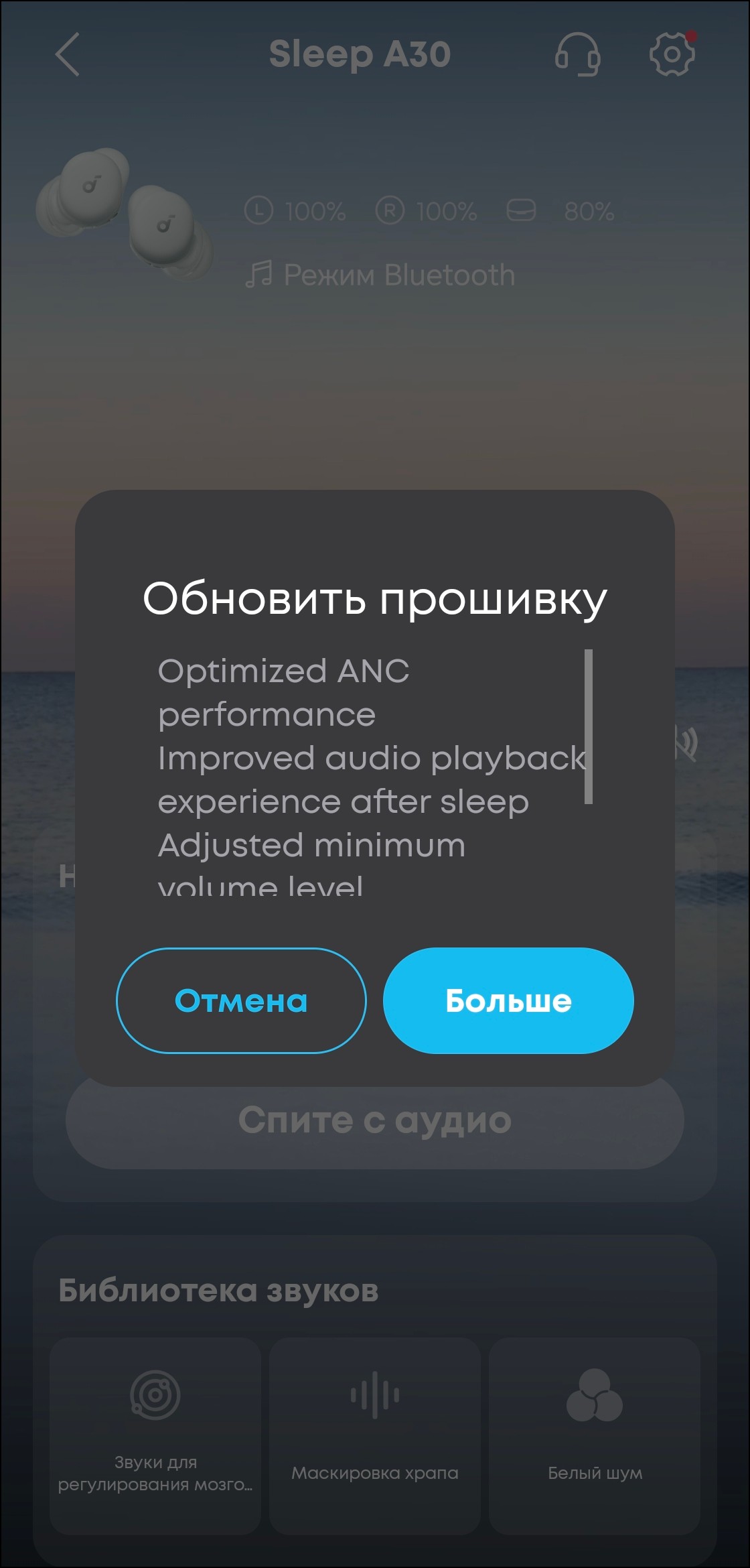Open device settings gear

(x=672, y=54)
